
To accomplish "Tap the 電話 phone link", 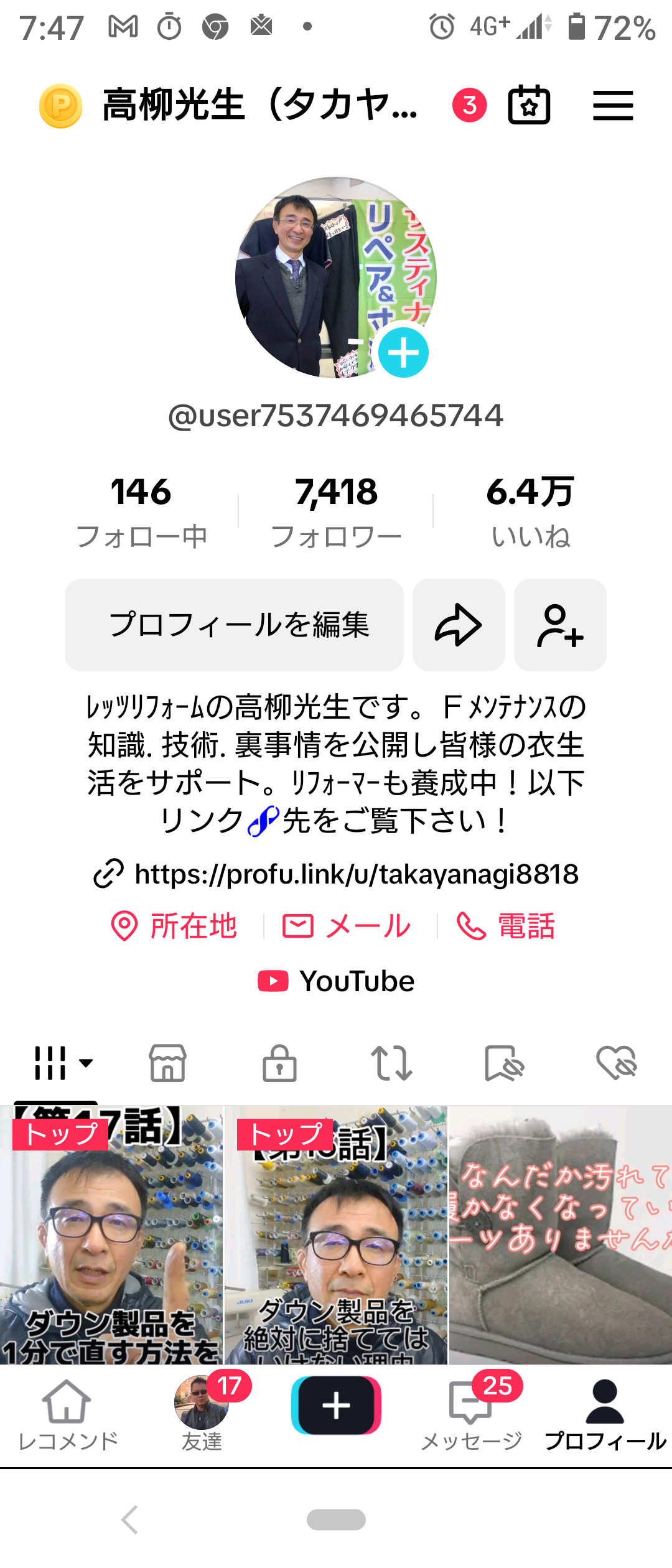I will point(505,926).
